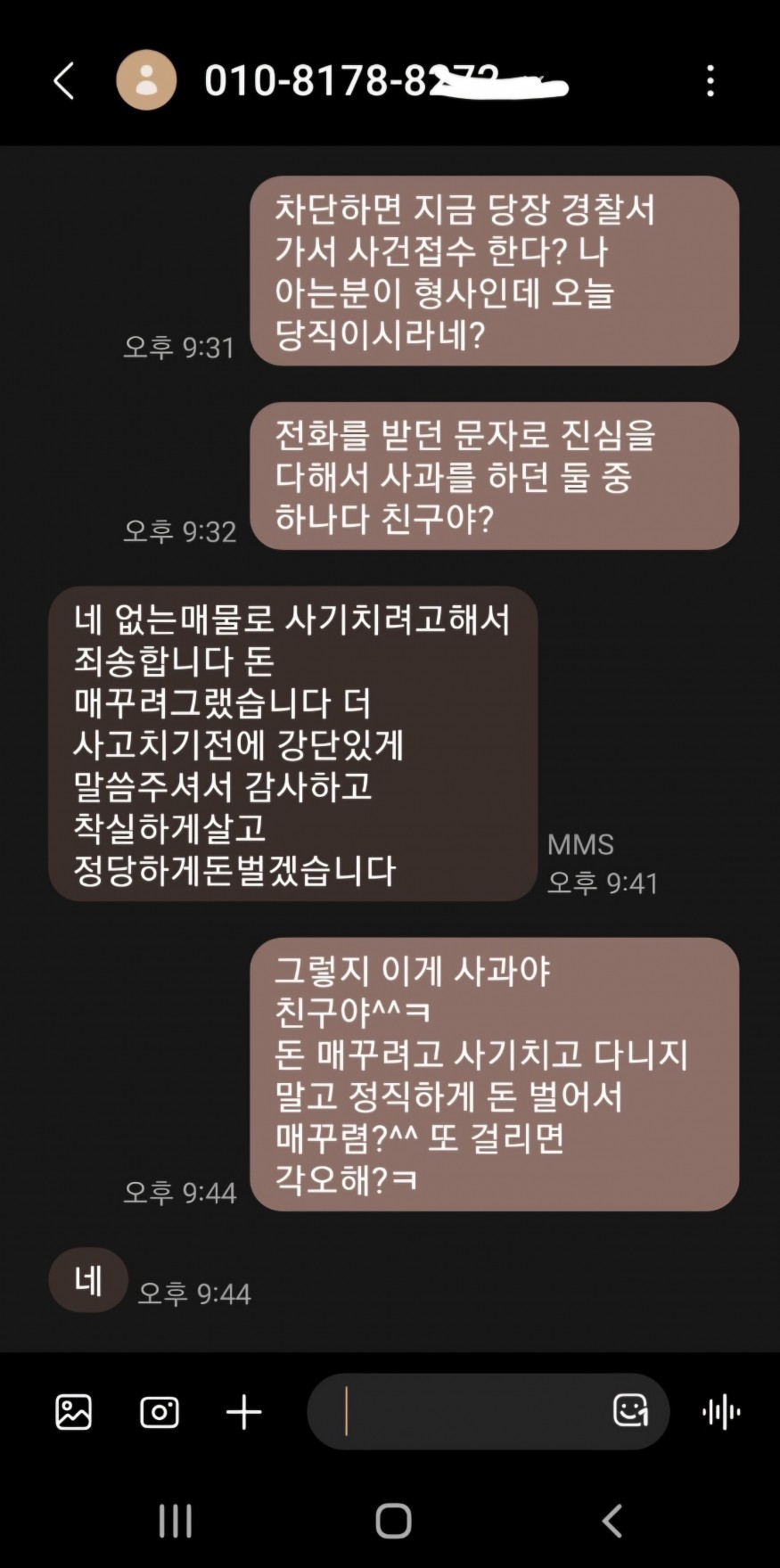This screenshot has width=780, height=1568.
Task: Go to the home screen
Action: (393, 1521)
